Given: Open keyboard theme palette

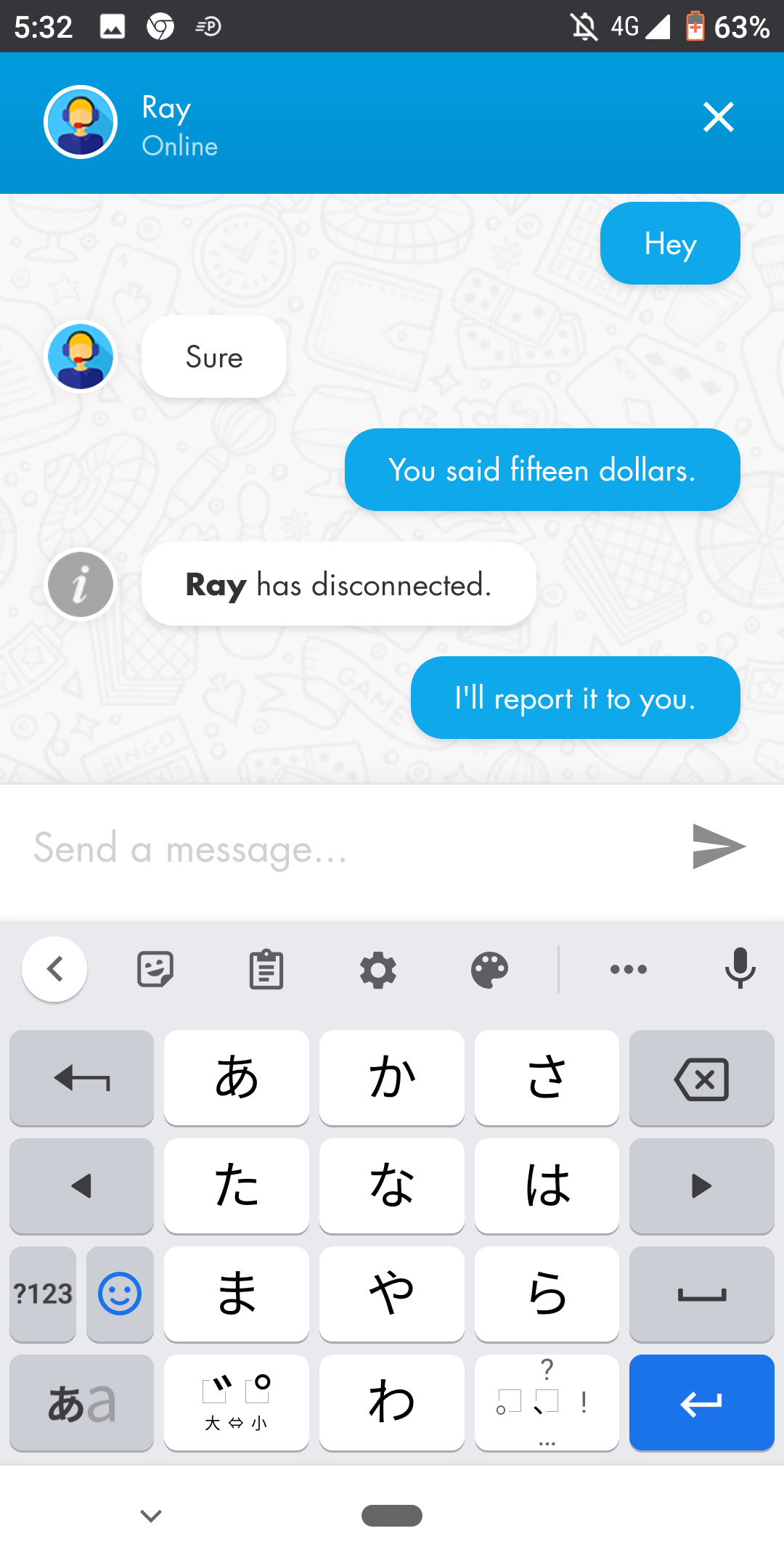Looking at the screenshot, I should tap(490, 969).
